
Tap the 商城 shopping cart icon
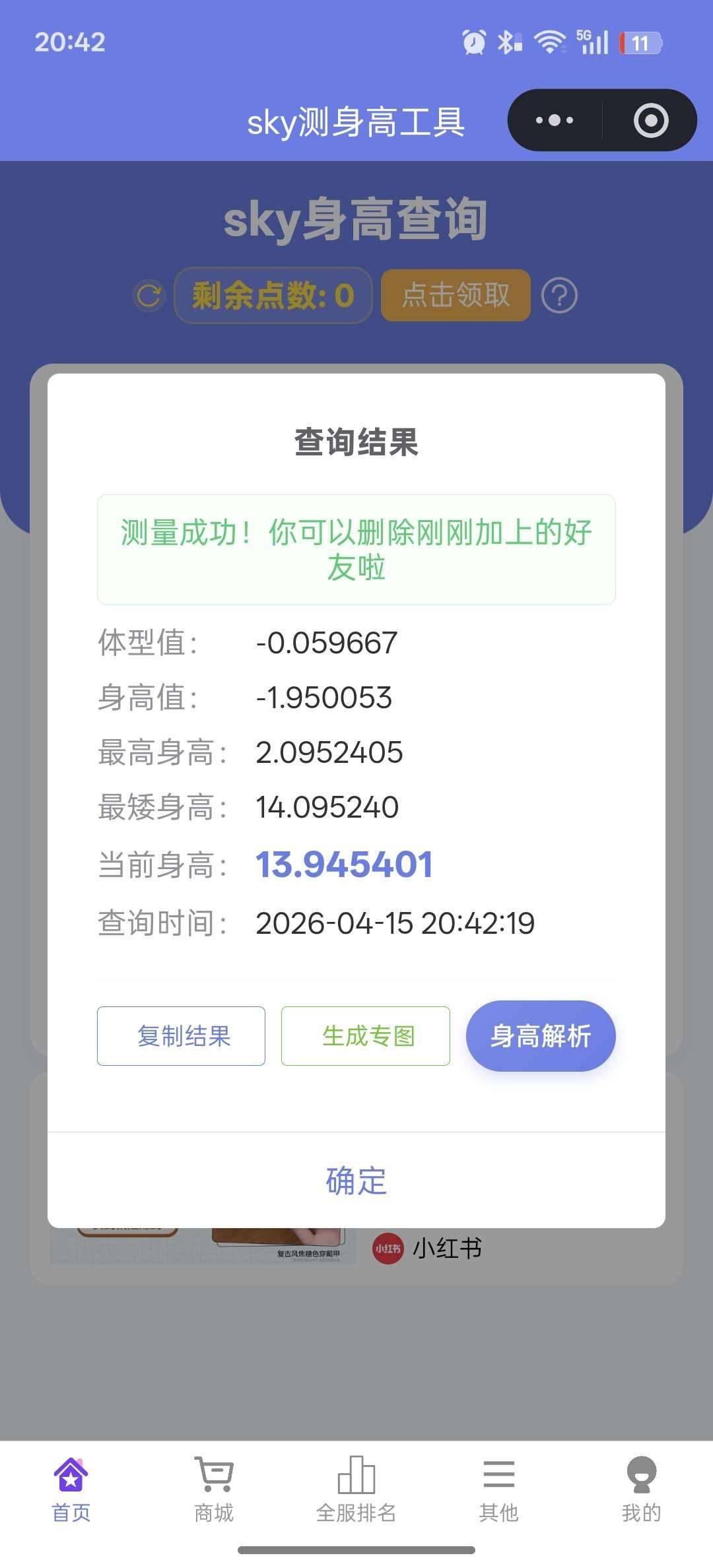pos(213,1473)
